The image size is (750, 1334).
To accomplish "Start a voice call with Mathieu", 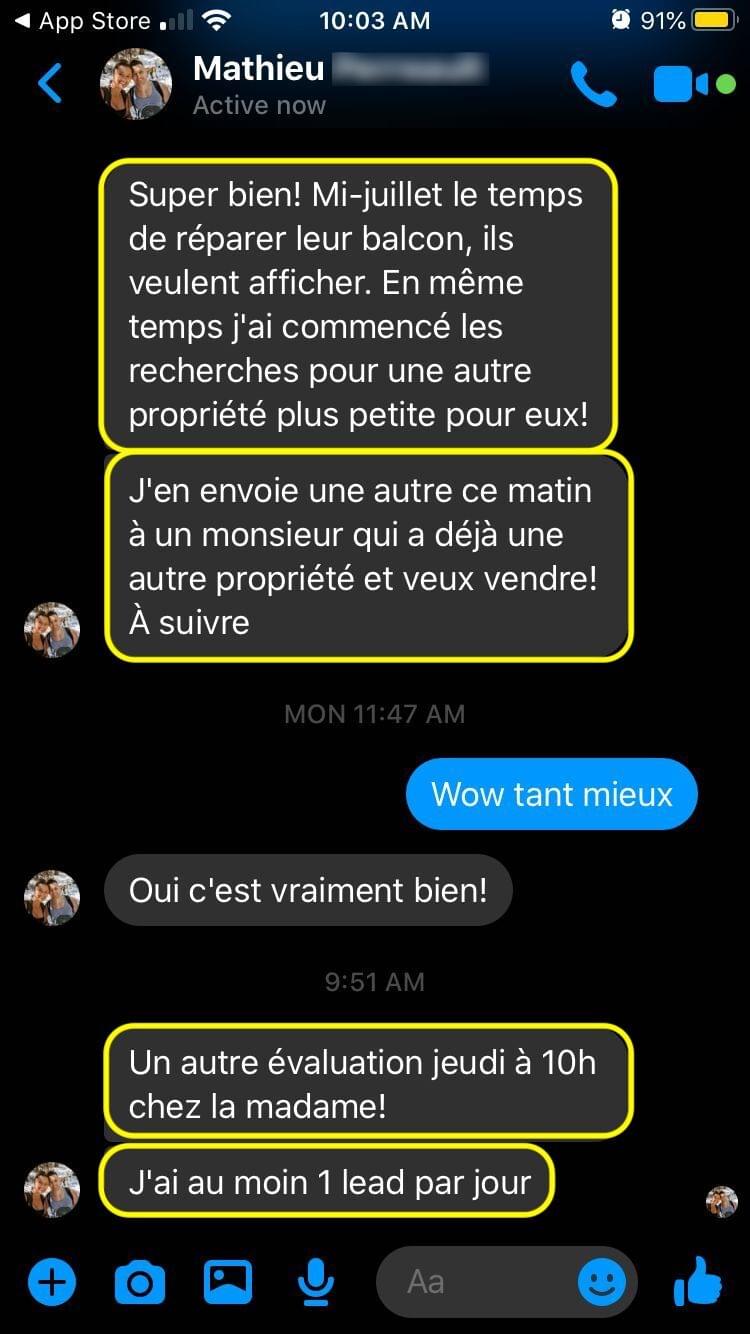I will 593,85.
